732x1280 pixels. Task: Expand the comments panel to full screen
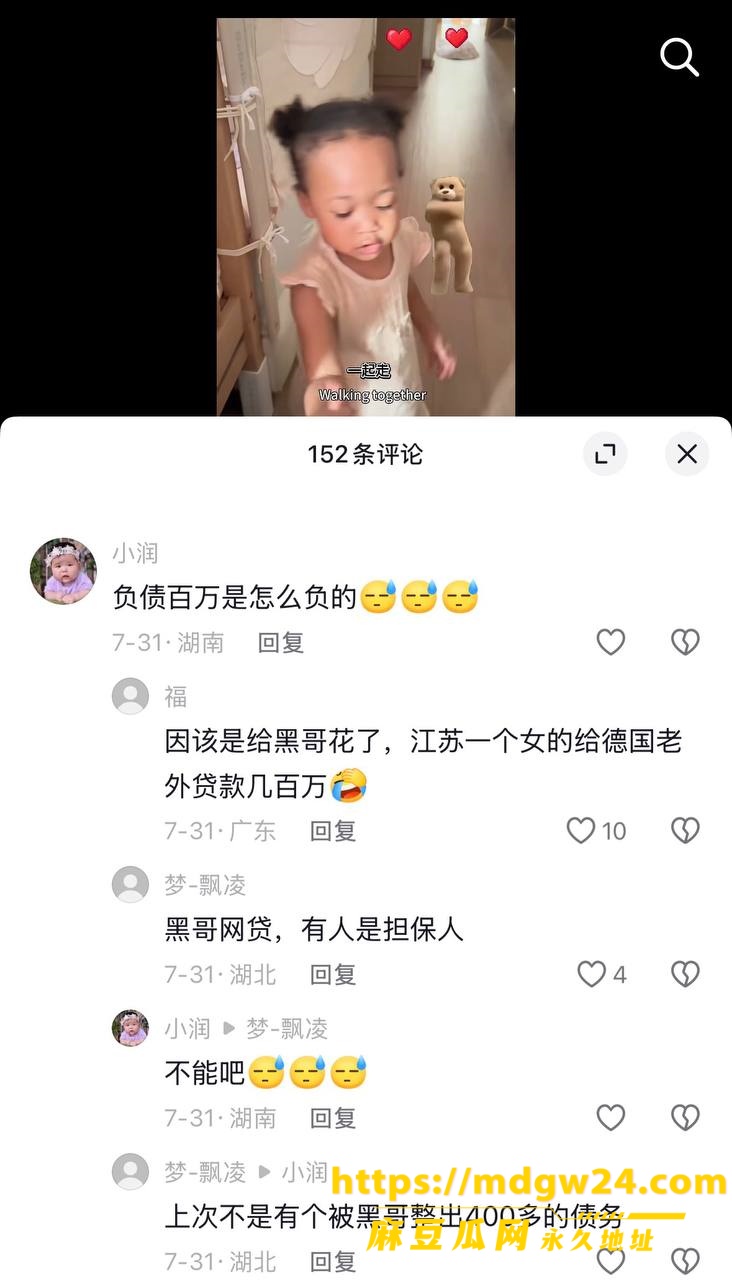[605, 454]
